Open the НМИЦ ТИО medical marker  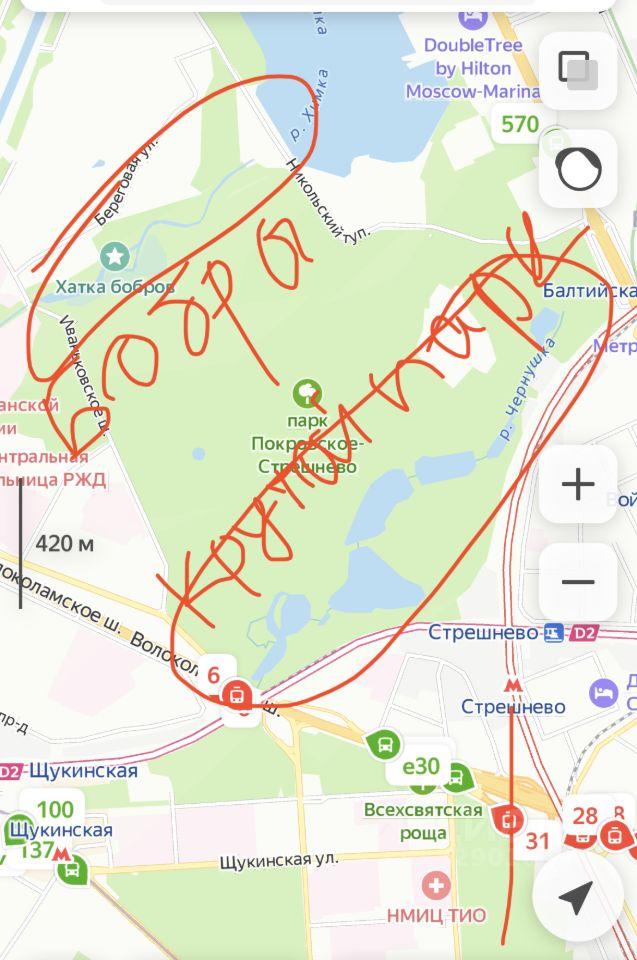pos(436,885)
